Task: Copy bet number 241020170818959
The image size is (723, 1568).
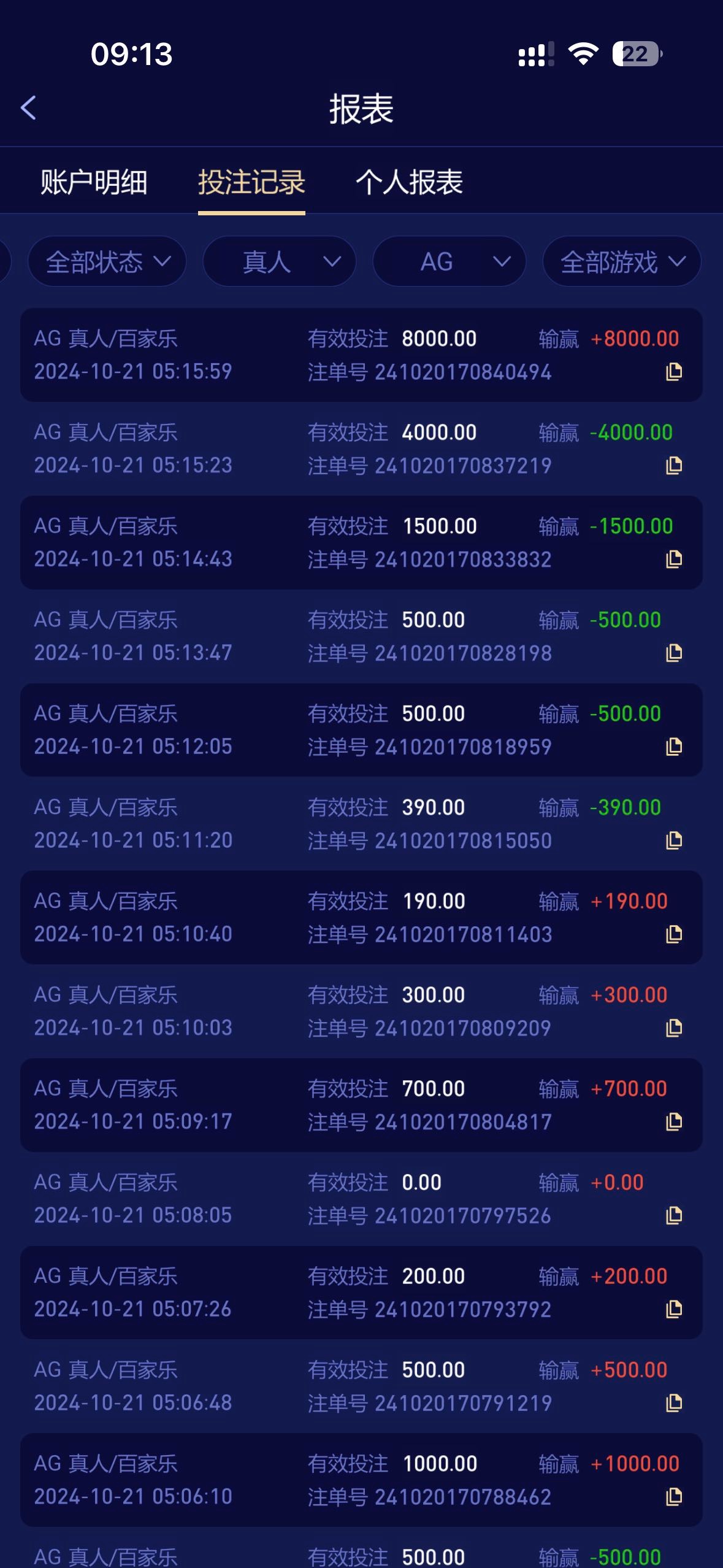Action: (674, 747)
